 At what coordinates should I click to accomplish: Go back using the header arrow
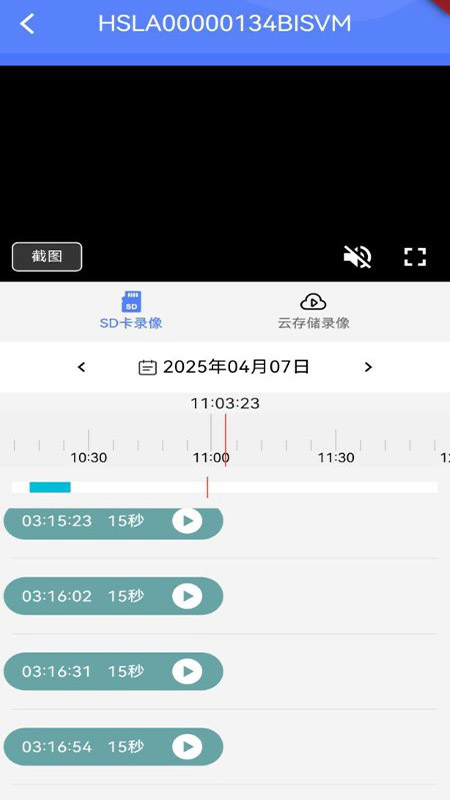pyautogui.click(x=27, y=24)
